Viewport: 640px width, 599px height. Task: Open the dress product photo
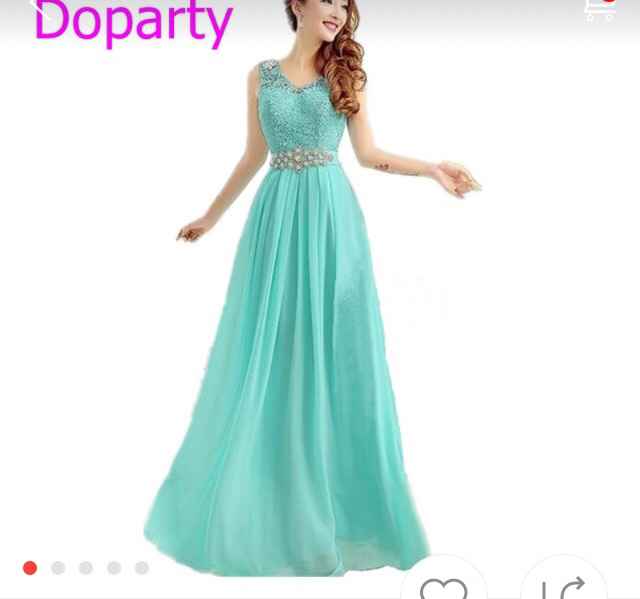[x=318, y=300]
